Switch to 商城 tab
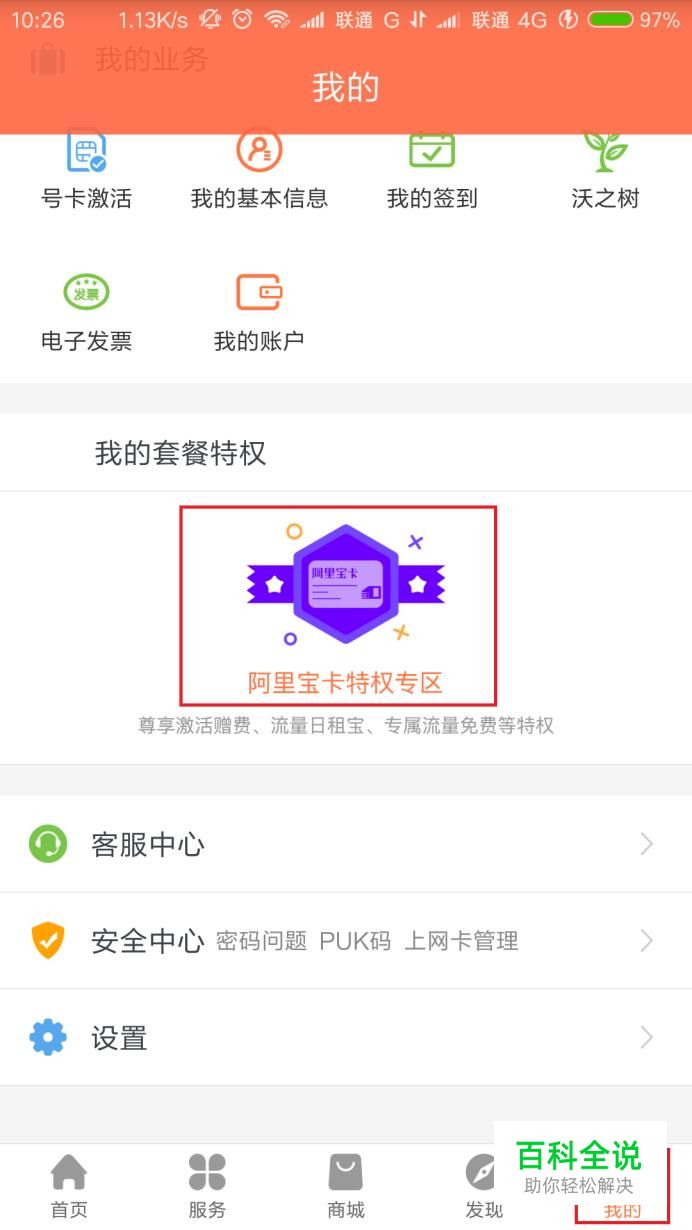 click(x=345, y=1186)
